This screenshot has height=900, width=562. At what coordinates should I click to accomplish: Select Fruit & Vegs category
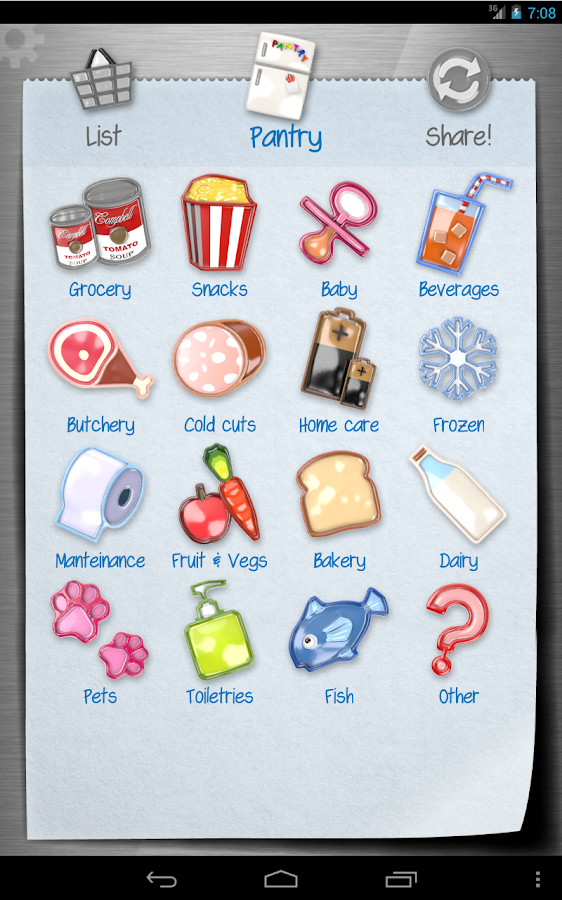coord(219,507)
